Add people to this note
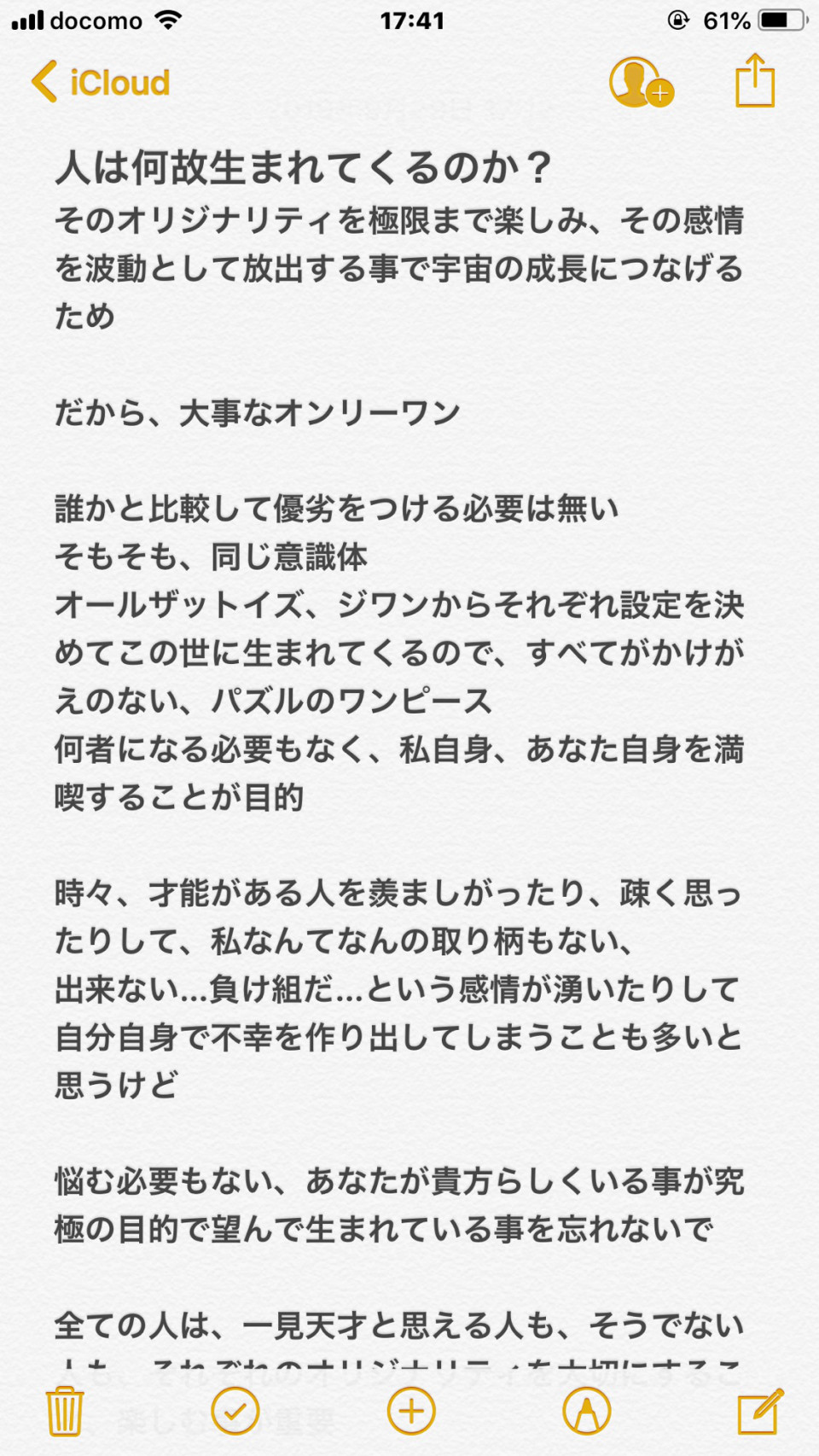819x1456 pixels. pyautogui.click(x=641, y=83)
